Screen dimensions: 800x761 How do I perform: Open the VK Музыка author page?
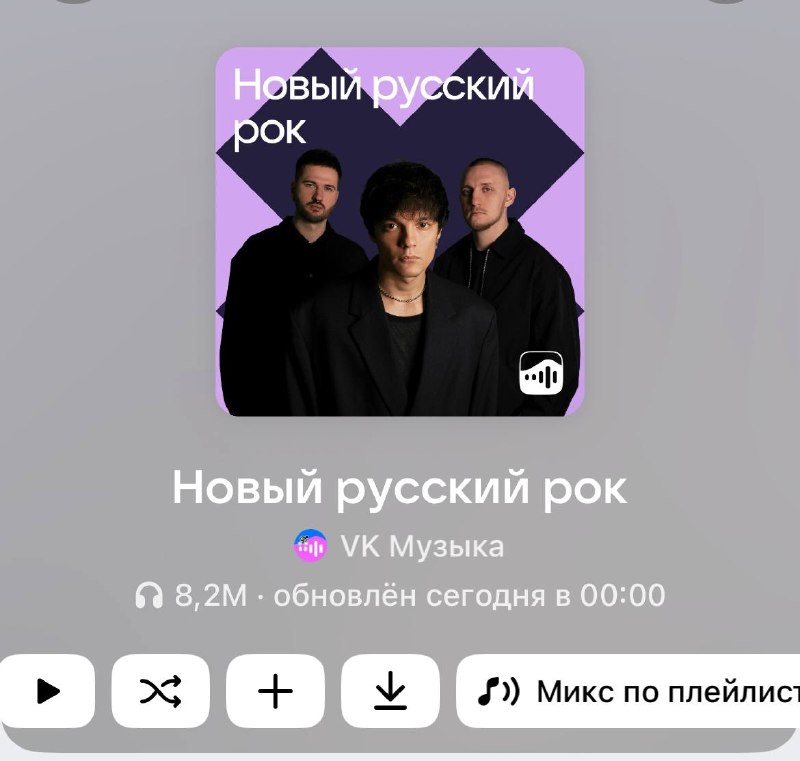tap(399, 546)
